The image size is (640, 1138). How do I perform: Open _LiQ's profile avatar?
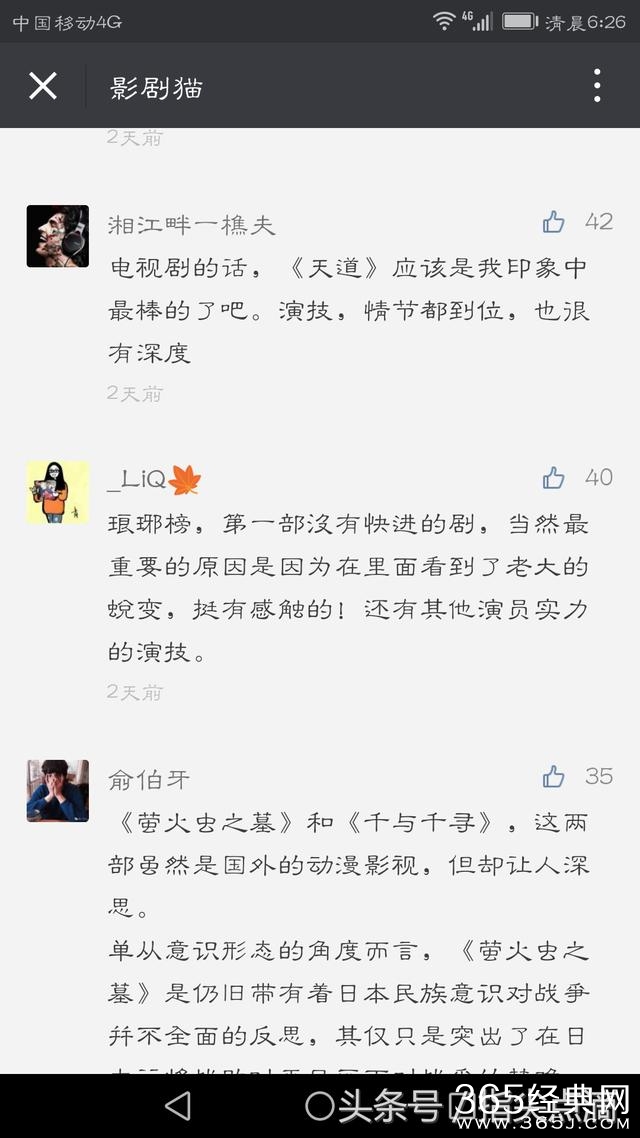click(58, 492)
